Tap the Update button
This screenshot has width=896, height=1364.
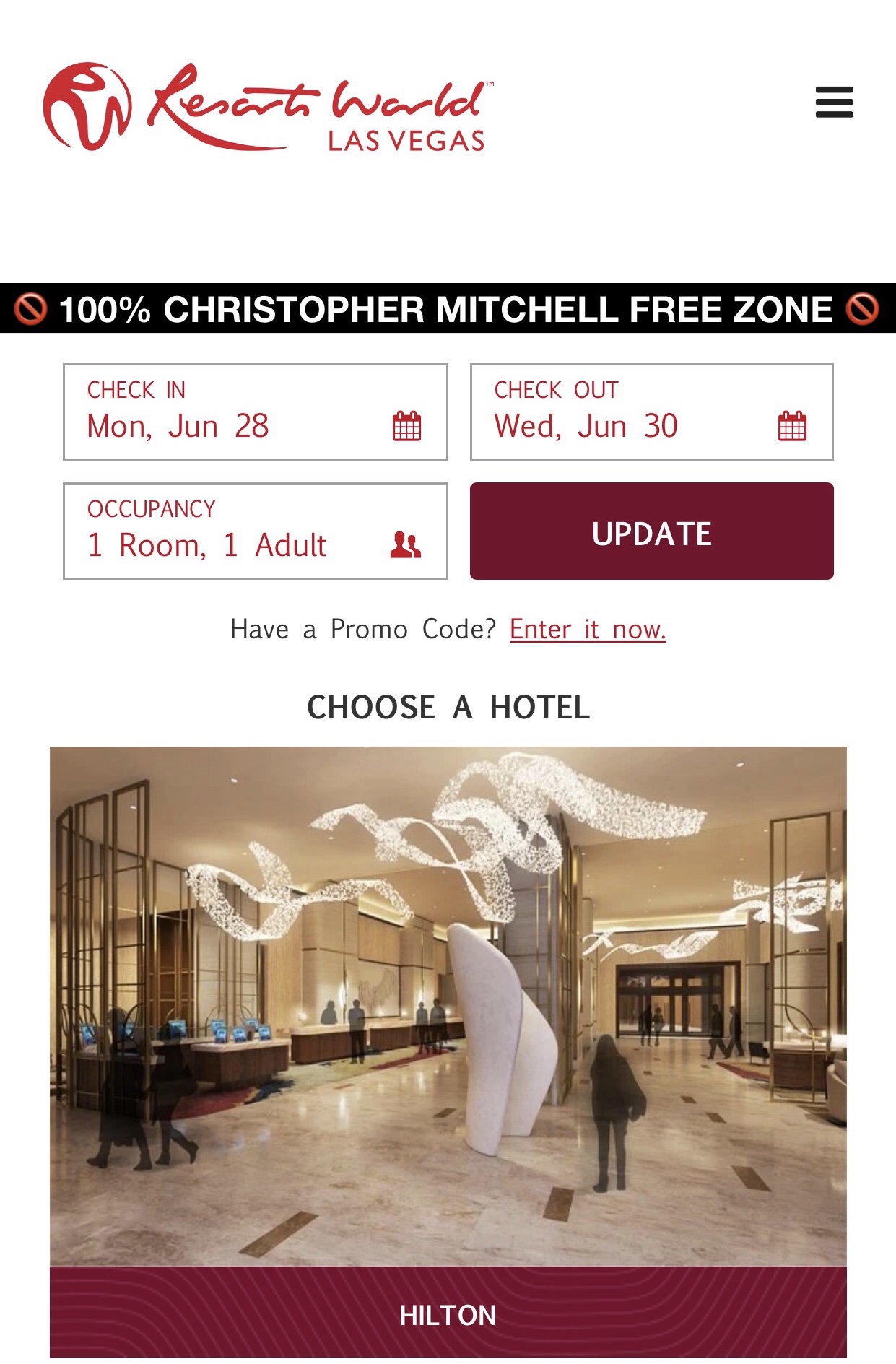651,531
